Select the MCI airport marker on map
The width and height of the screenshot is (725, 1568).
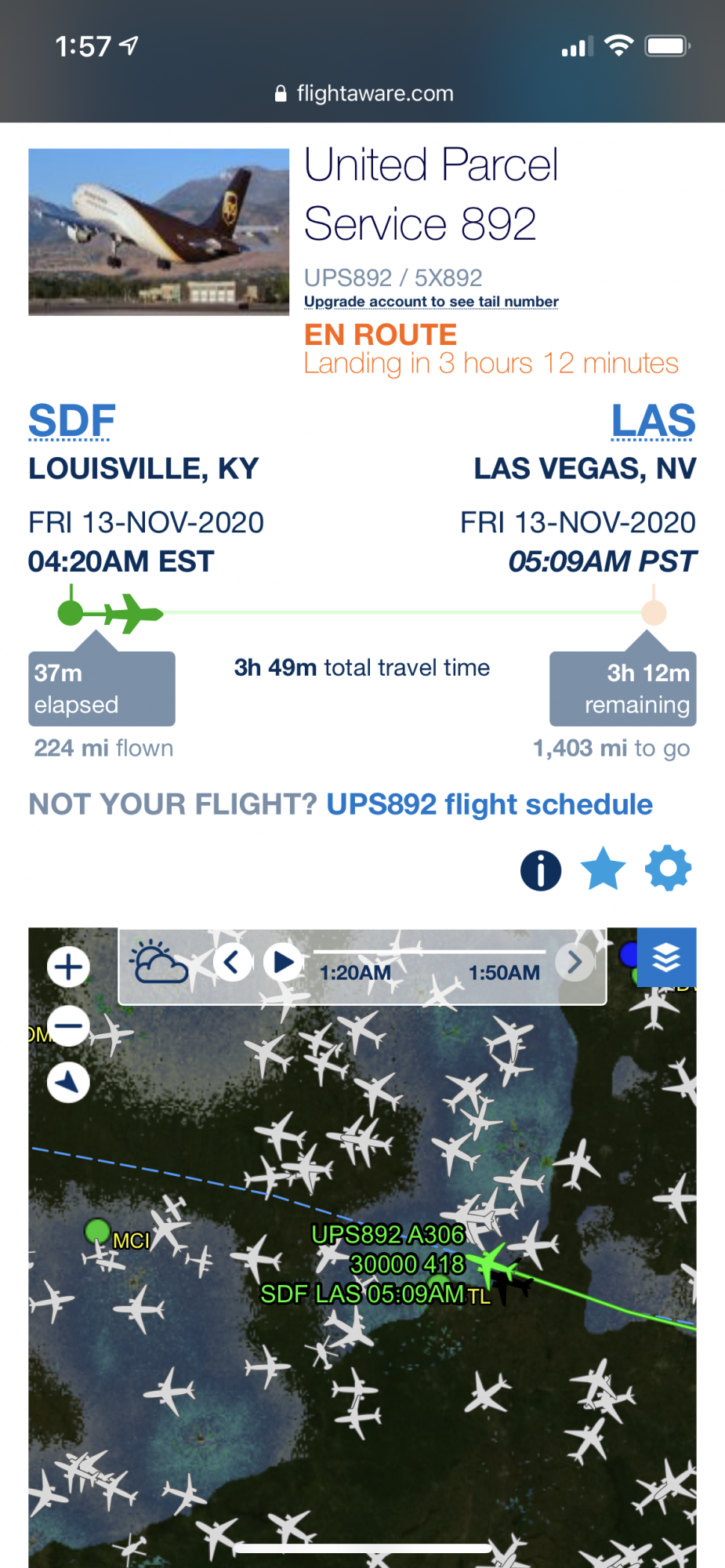tap(97, 1230)
